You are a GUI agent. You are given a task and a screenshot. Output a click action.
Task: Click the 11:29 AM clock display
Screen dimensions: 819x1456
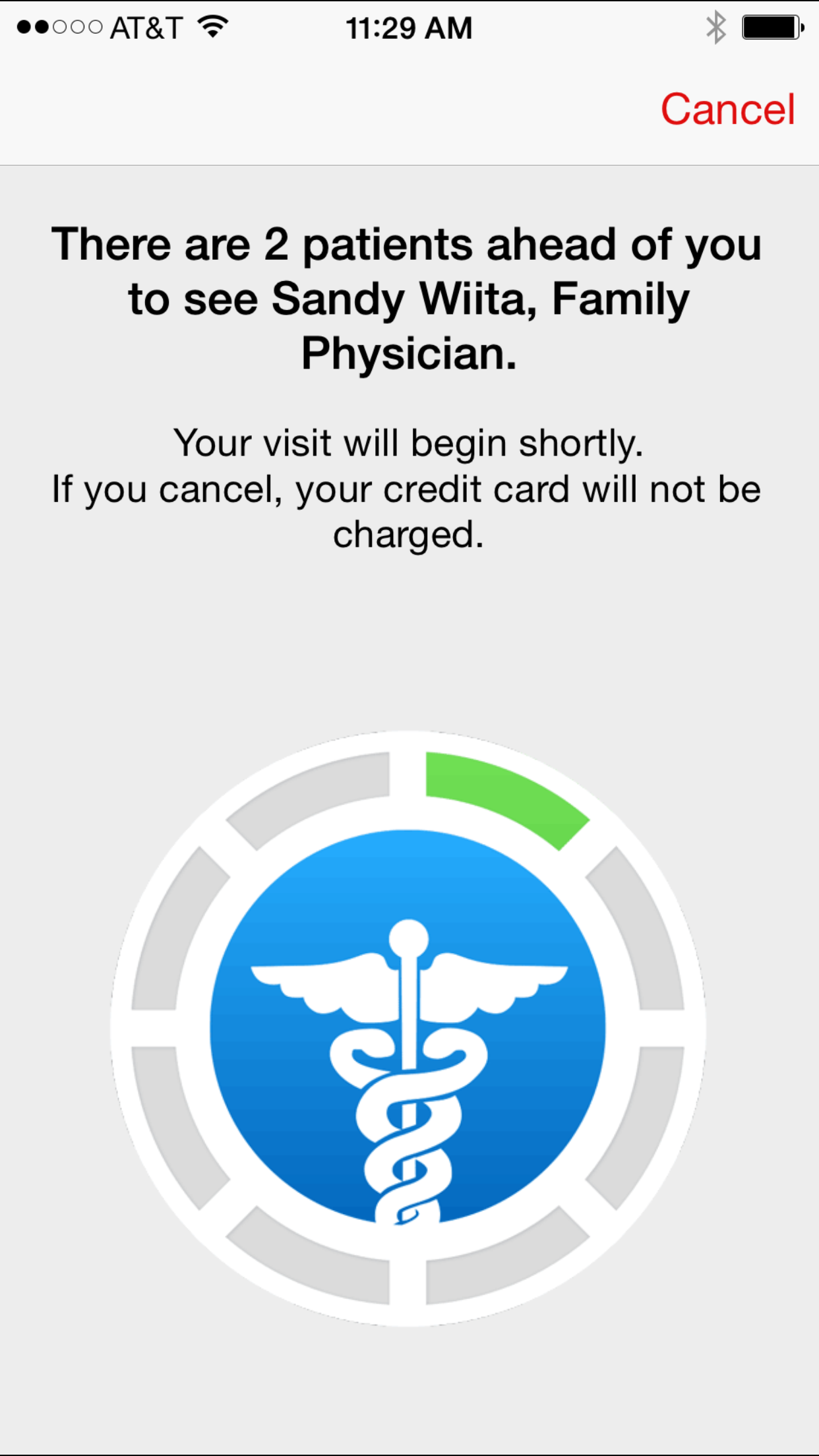409,27
